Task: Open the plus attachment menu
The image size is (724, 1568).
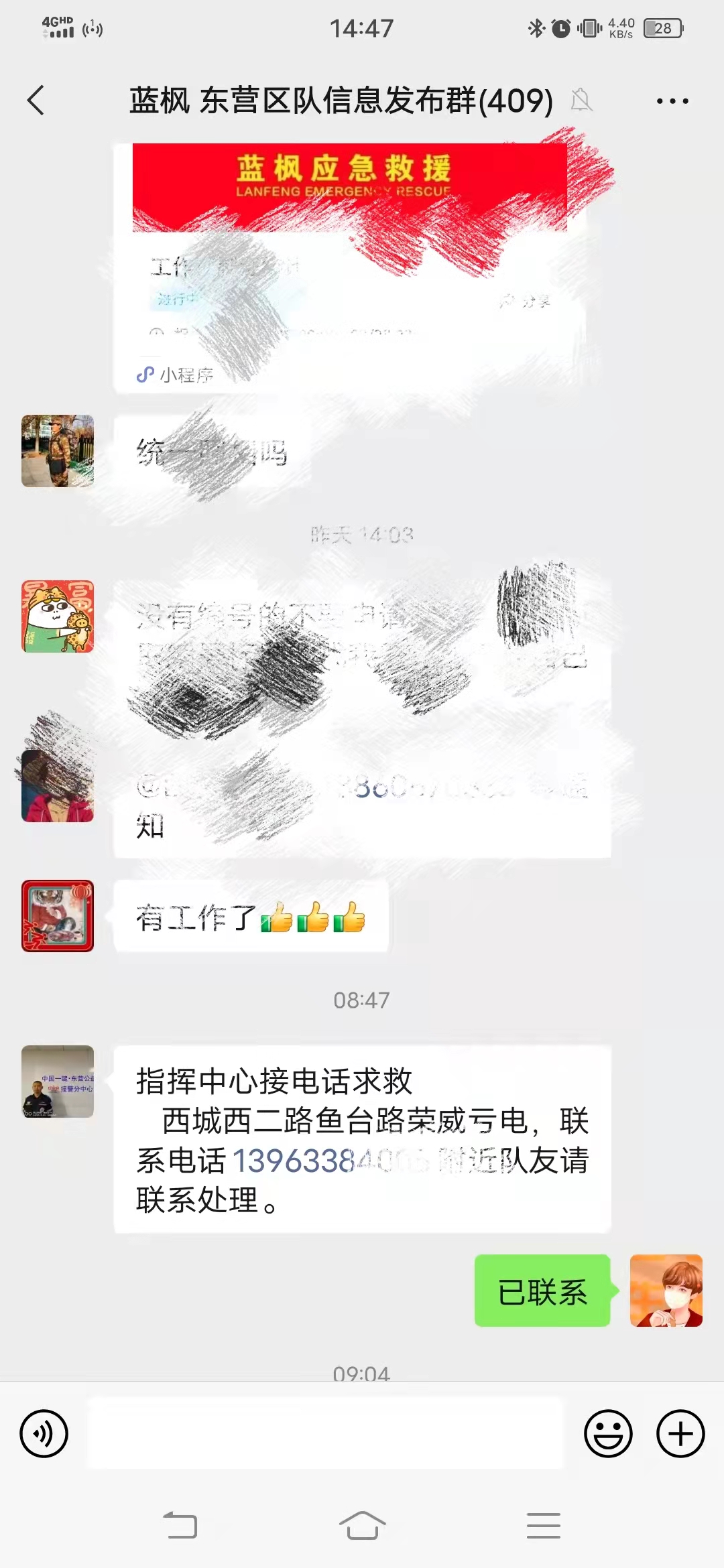Action: click(680, 1433)
